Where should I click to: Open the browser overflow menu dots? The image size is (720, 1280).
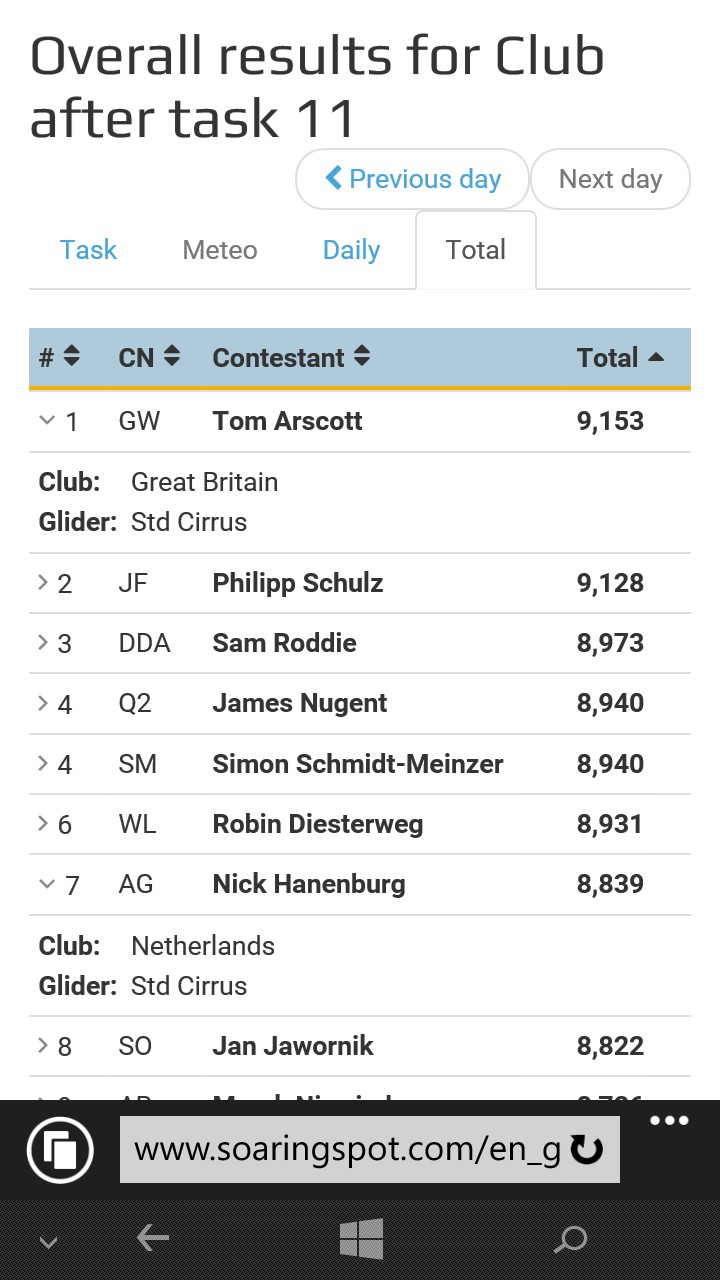point(669,1121)
